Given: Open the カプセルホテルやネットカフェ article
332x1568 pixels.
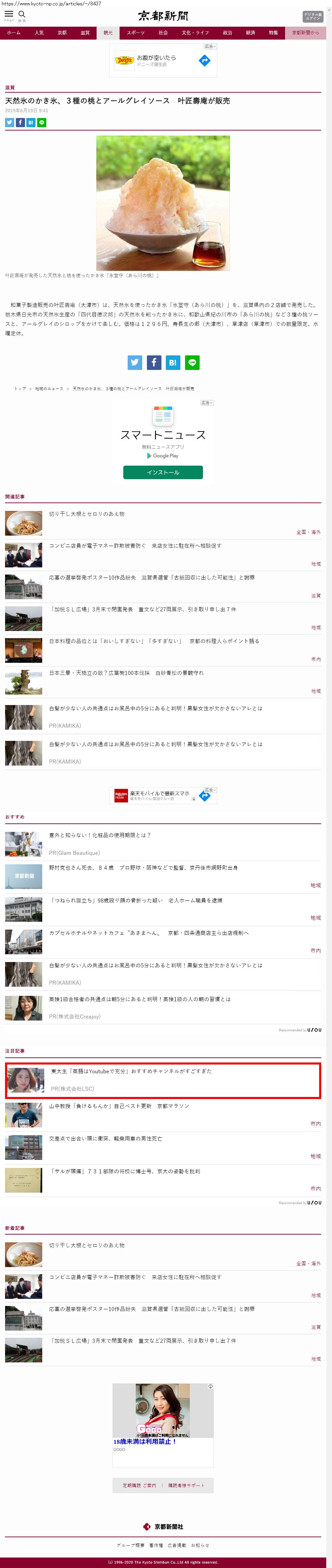Looking at the screenshot, I should [x=148, y=933].
